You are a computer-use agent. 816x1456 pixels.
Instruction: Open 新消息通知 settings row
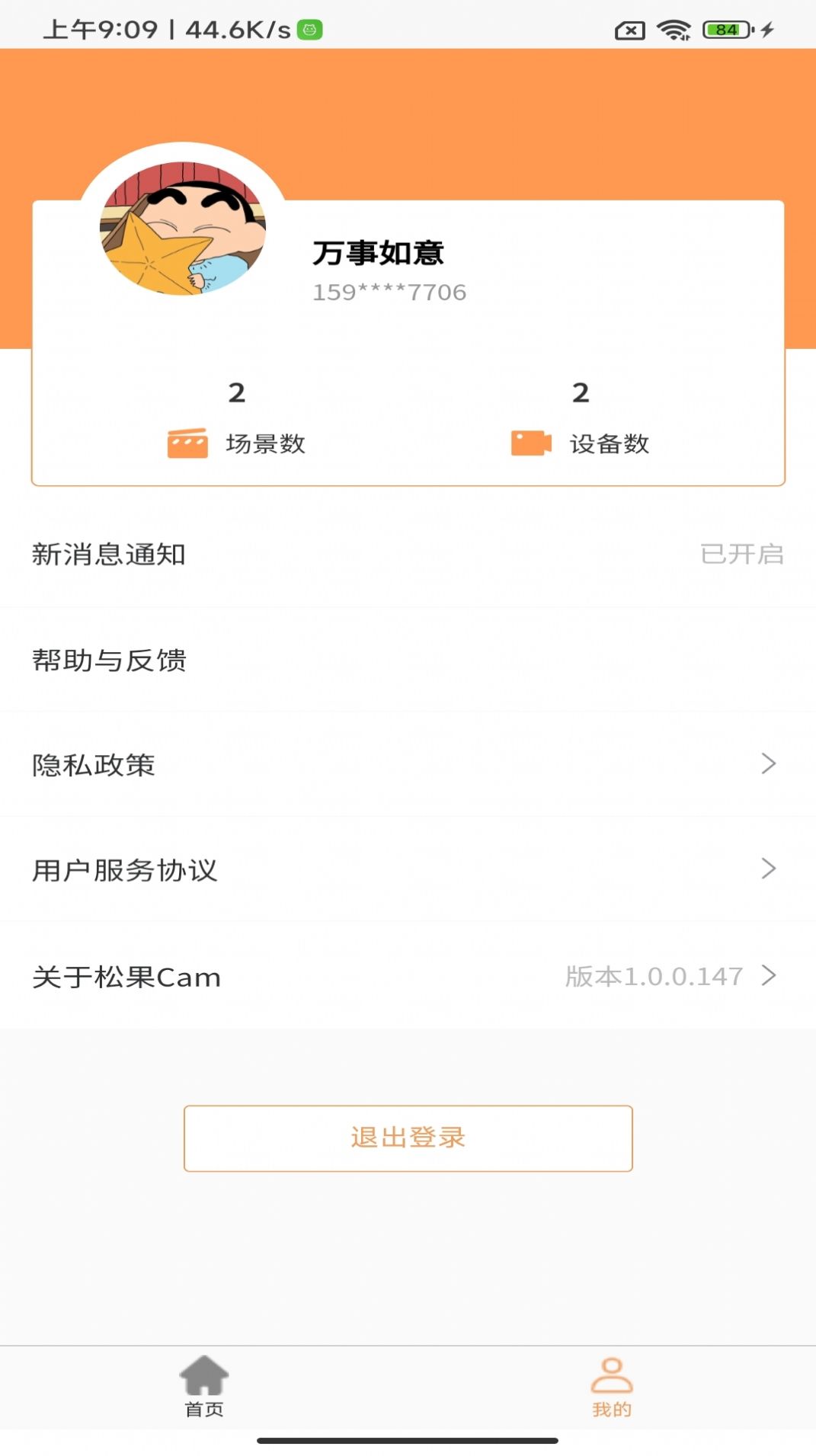(x=408, y=555)
